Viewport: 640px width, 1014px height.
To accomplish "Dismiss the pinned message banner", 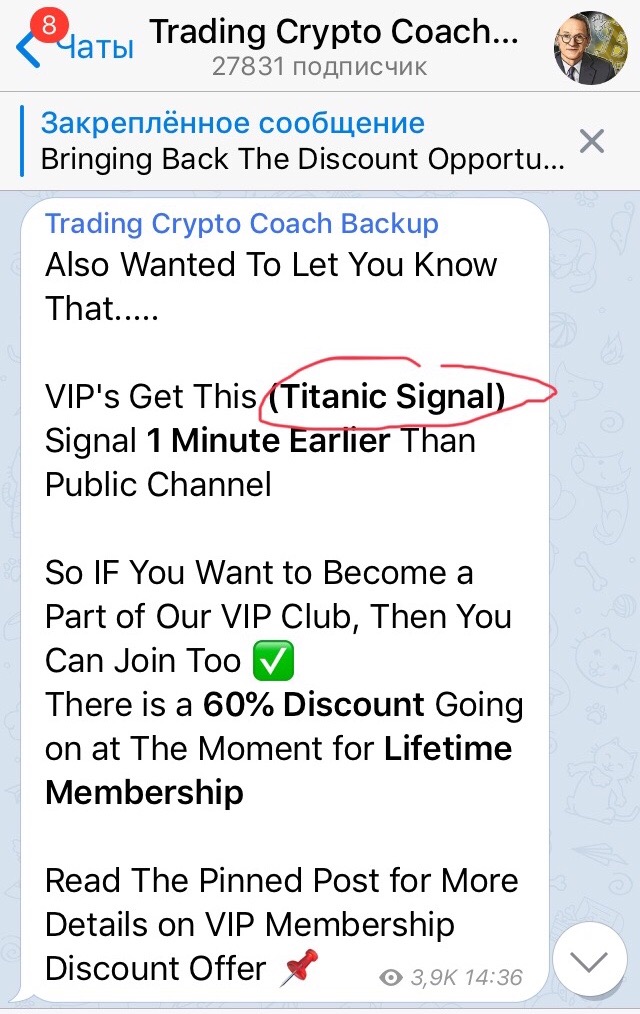I will (592, 141).
